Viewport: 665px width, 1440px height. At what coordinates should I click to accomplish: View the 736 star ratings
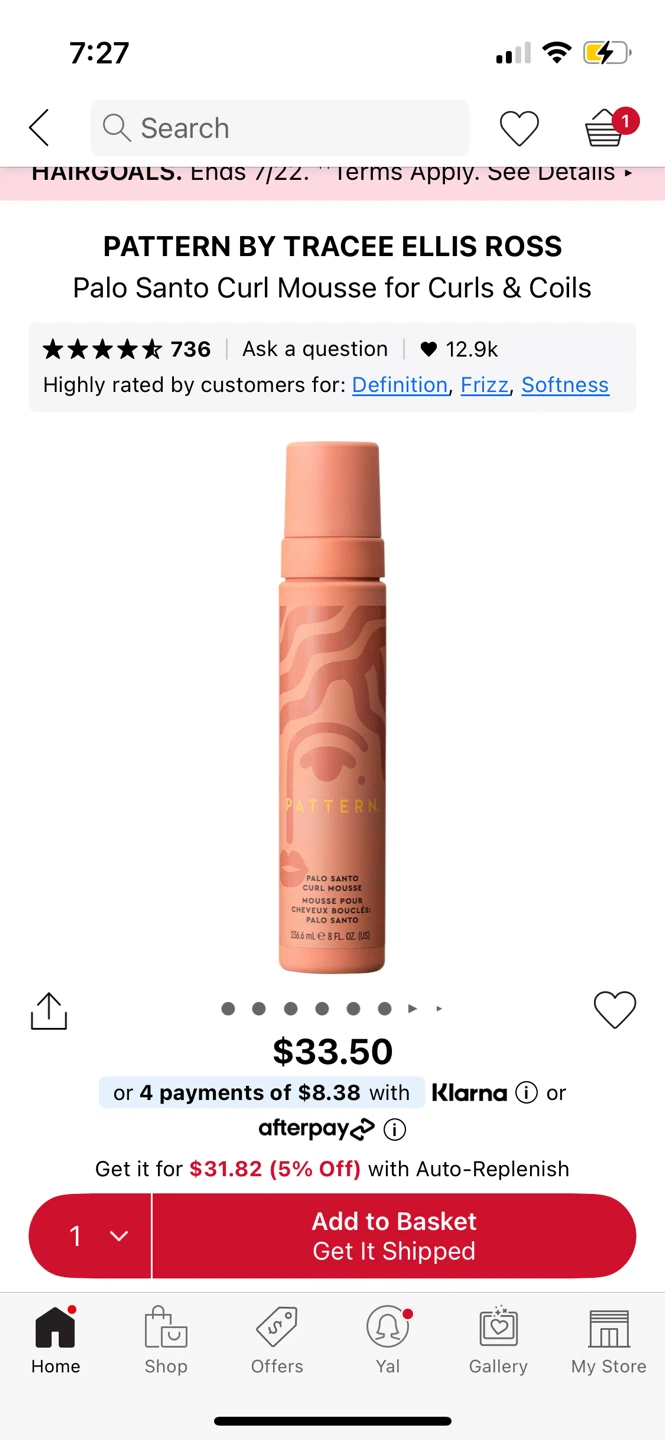tap(127, 349)
